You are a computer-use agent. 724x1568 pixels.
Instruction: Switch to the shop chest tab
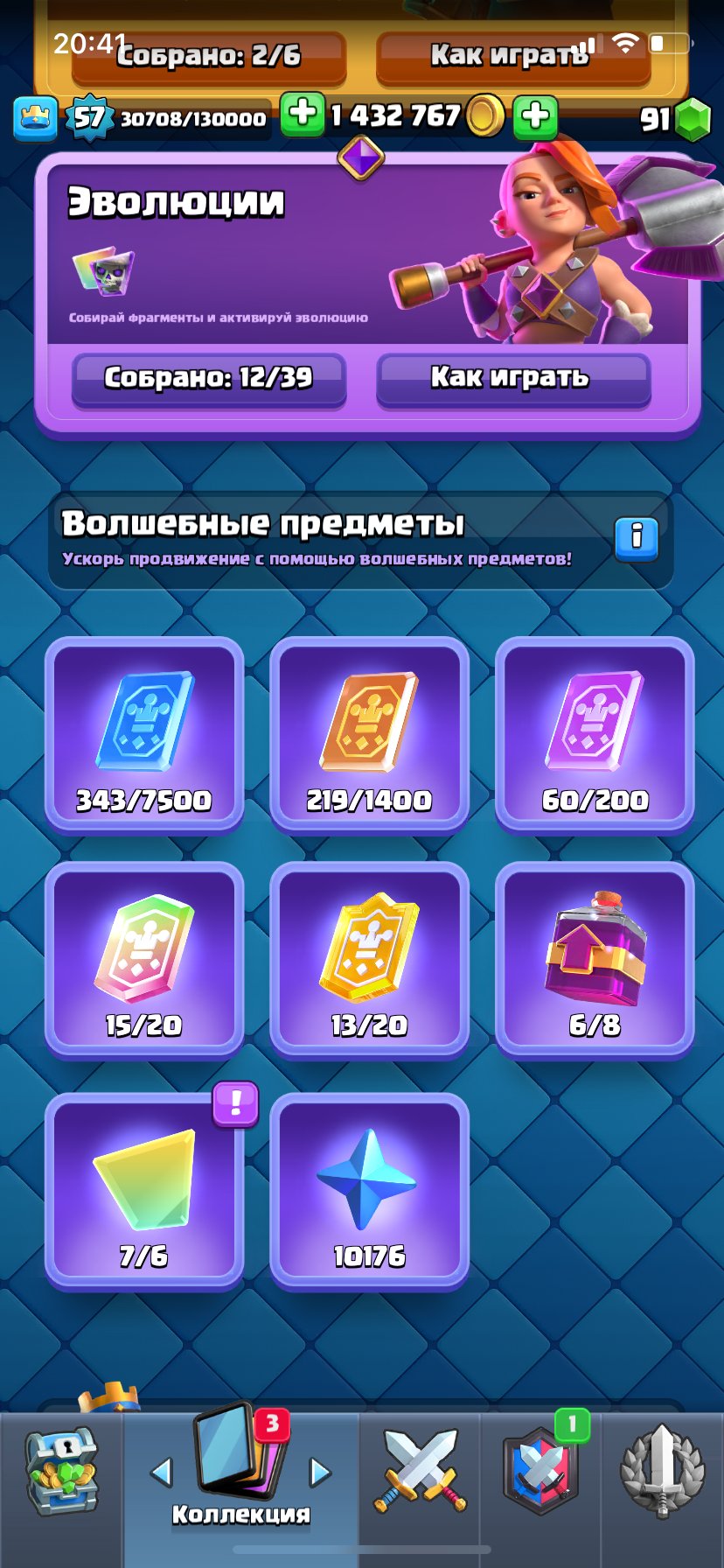[61, 1474]
